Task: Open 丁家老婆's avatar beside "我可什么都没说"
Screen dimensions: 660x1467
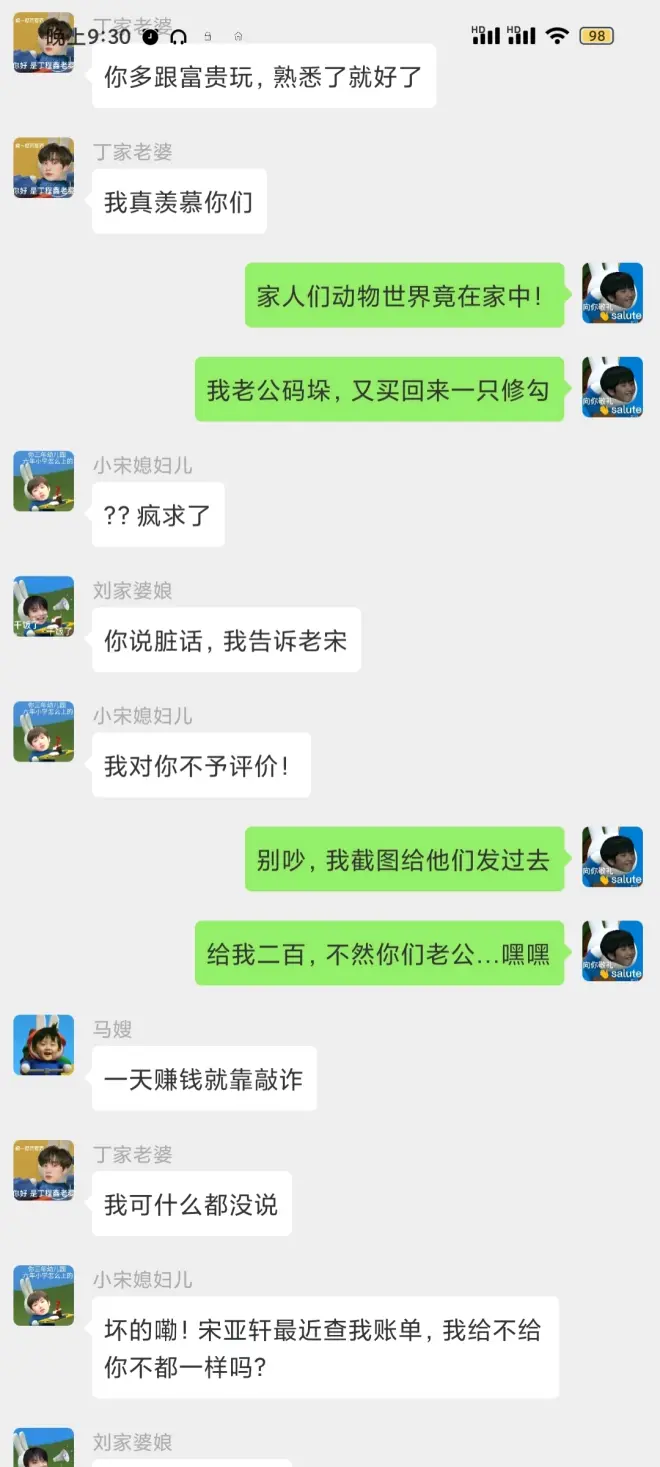Action: click(43, 1170)
